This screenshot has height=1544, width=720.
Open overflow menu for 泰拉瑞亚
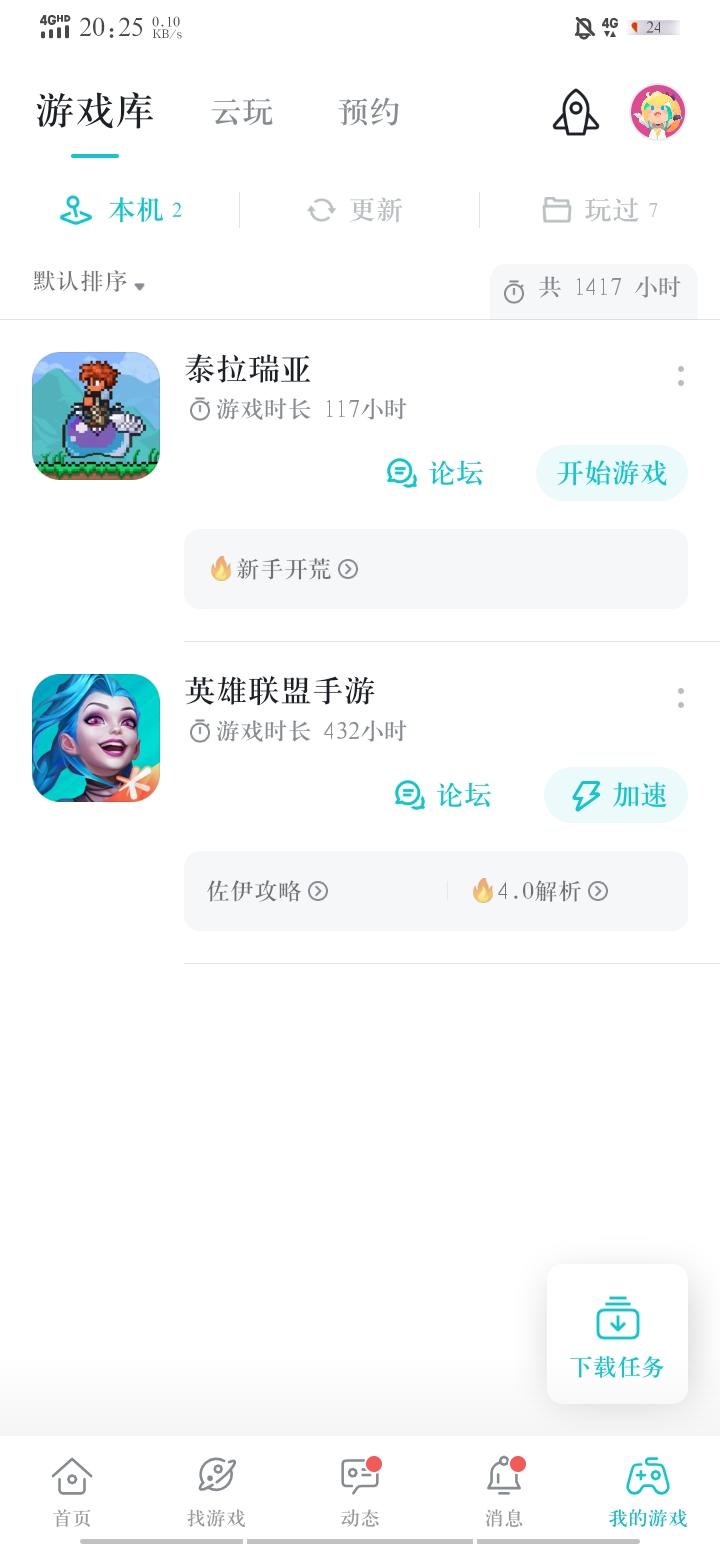681,376
